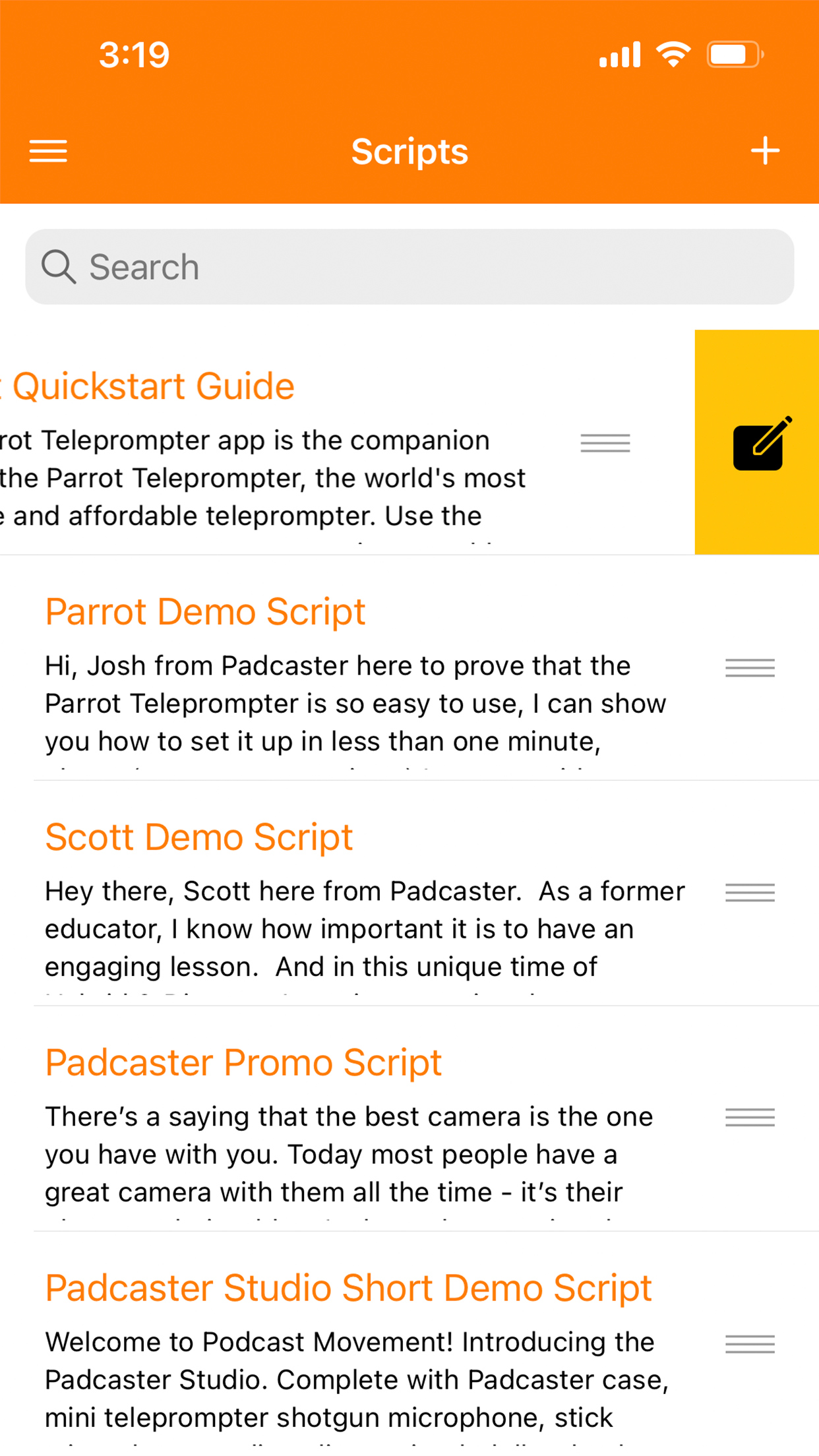This screenshot has width=819, height=1456.
Task: Open the hamburger menu
Action: [48, 151]
